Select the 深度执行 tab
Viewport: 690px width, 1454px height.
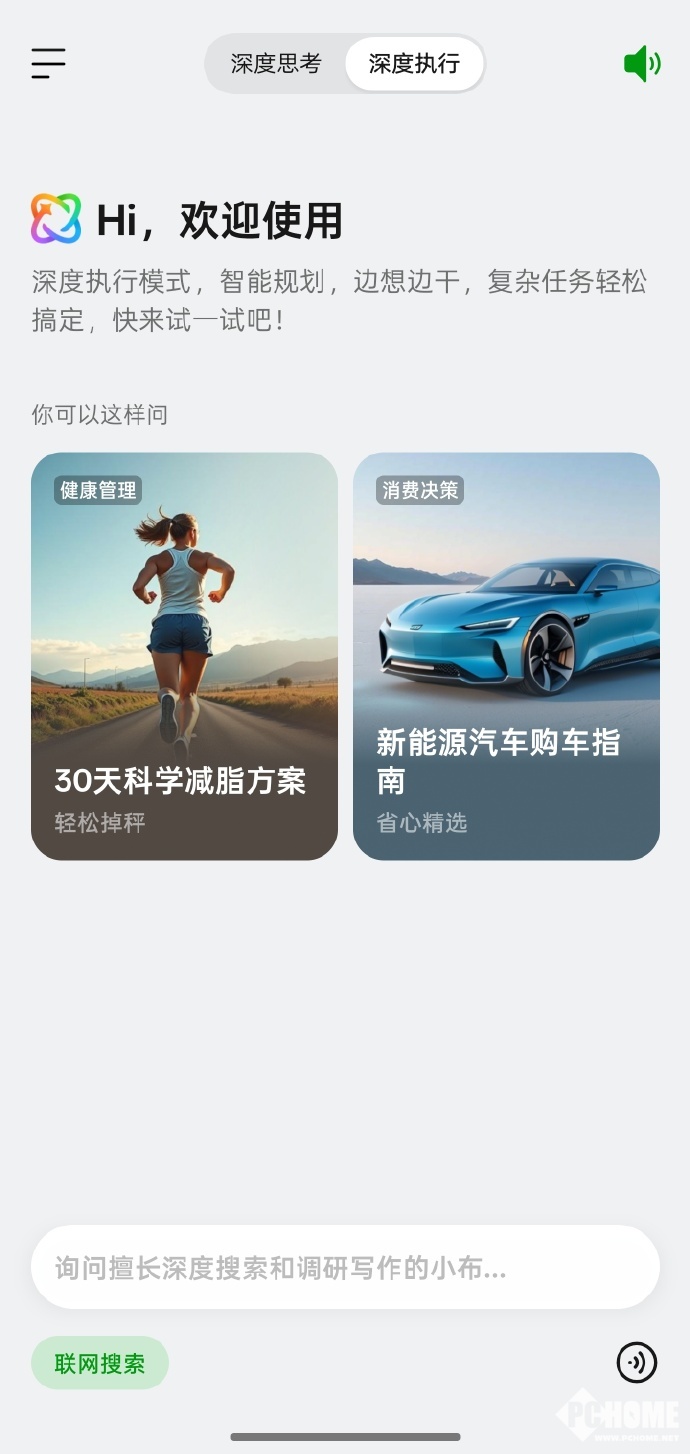tap(414, 64)
